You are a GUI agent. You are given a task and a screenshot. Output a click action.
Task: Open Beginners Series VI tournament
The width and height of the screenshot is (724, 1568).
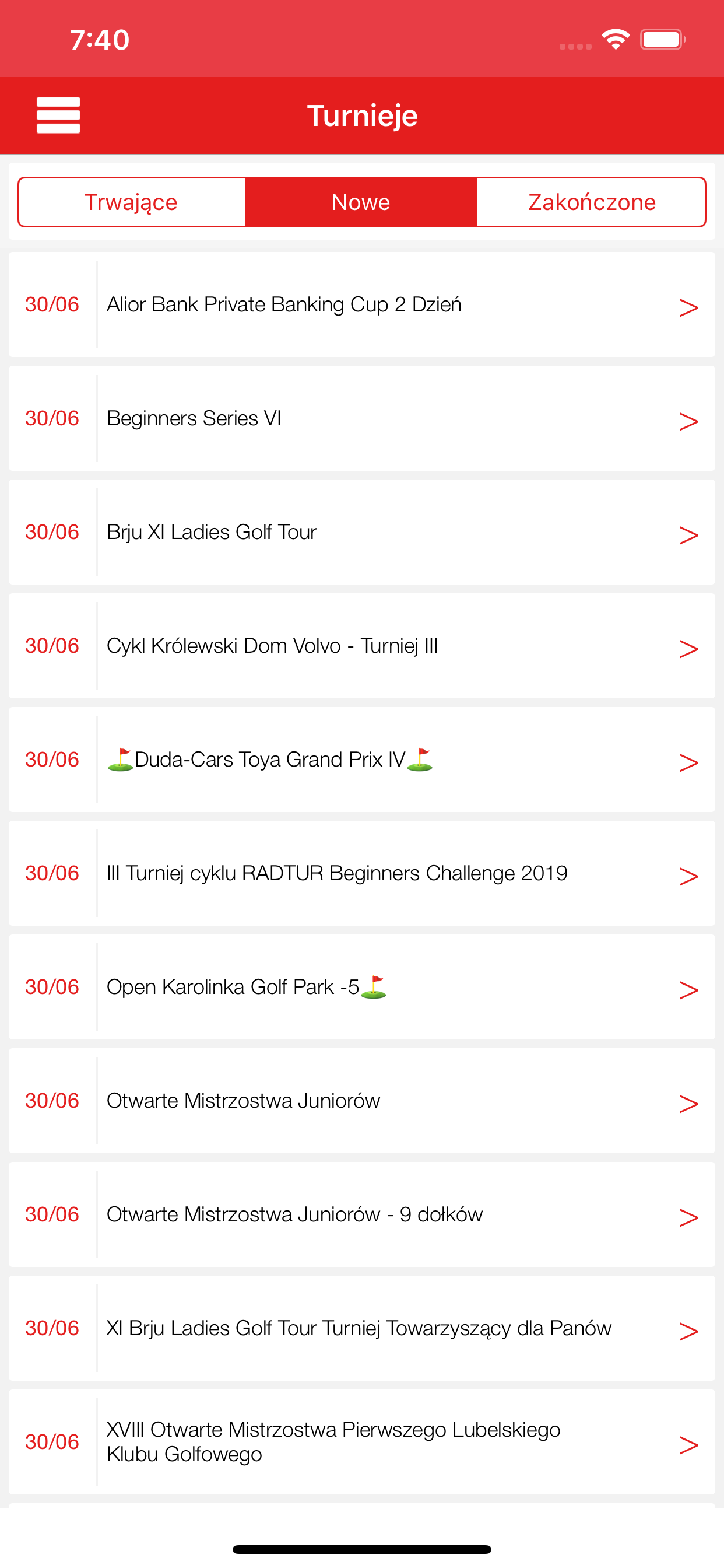[361, 418]
